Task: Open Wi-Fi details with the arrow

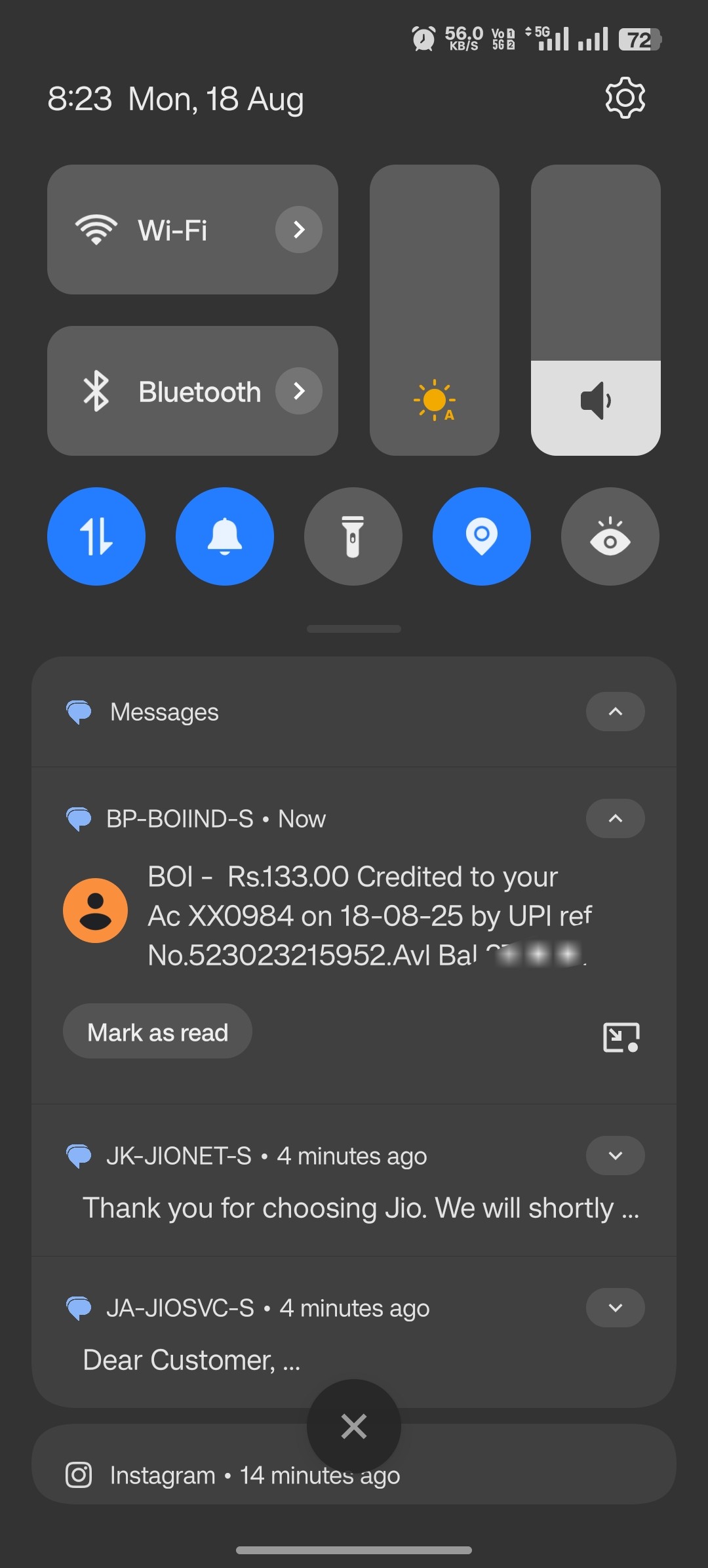Action: (x=299, y=230)
